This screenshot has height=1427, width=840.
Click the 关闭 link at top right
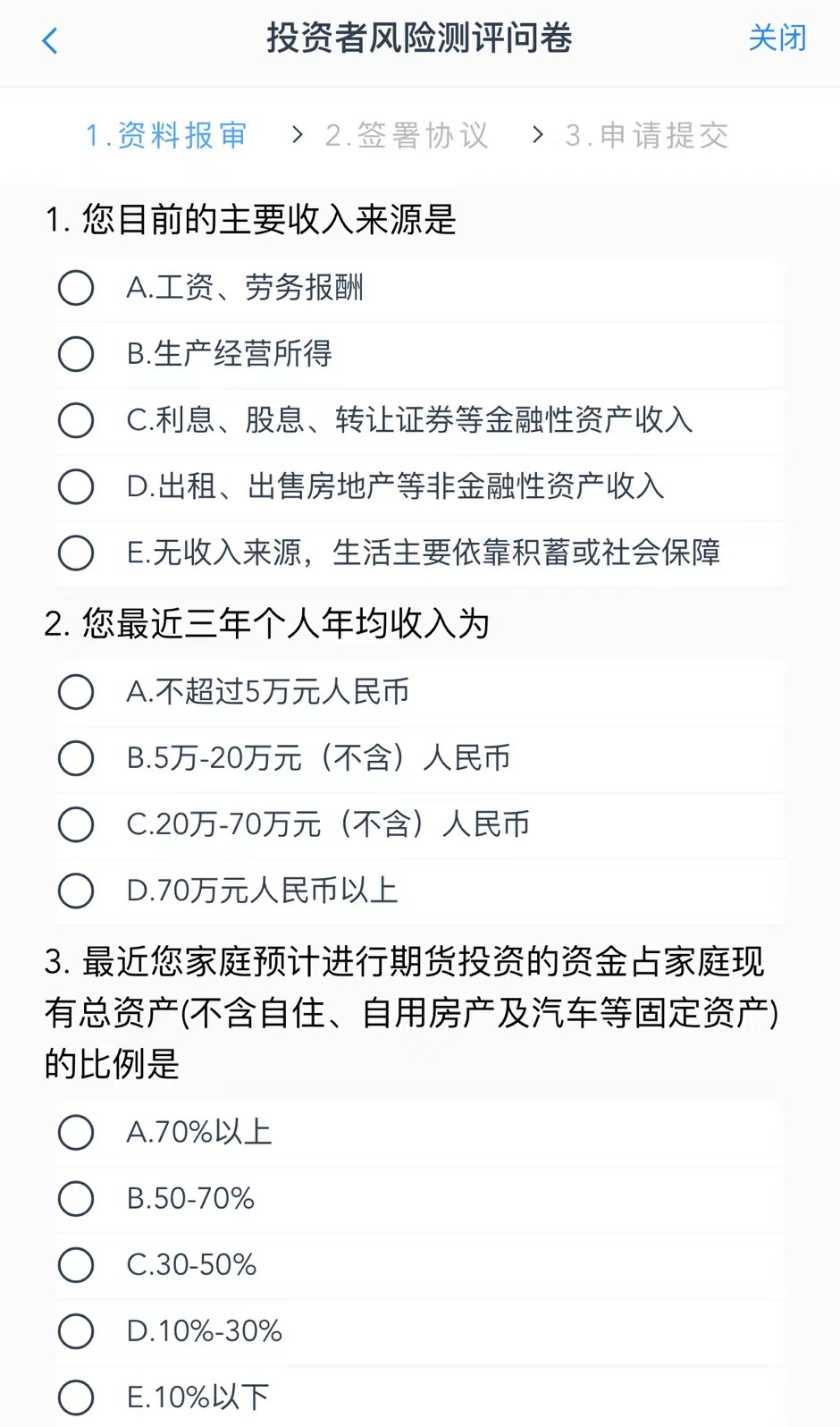(777, 39)
